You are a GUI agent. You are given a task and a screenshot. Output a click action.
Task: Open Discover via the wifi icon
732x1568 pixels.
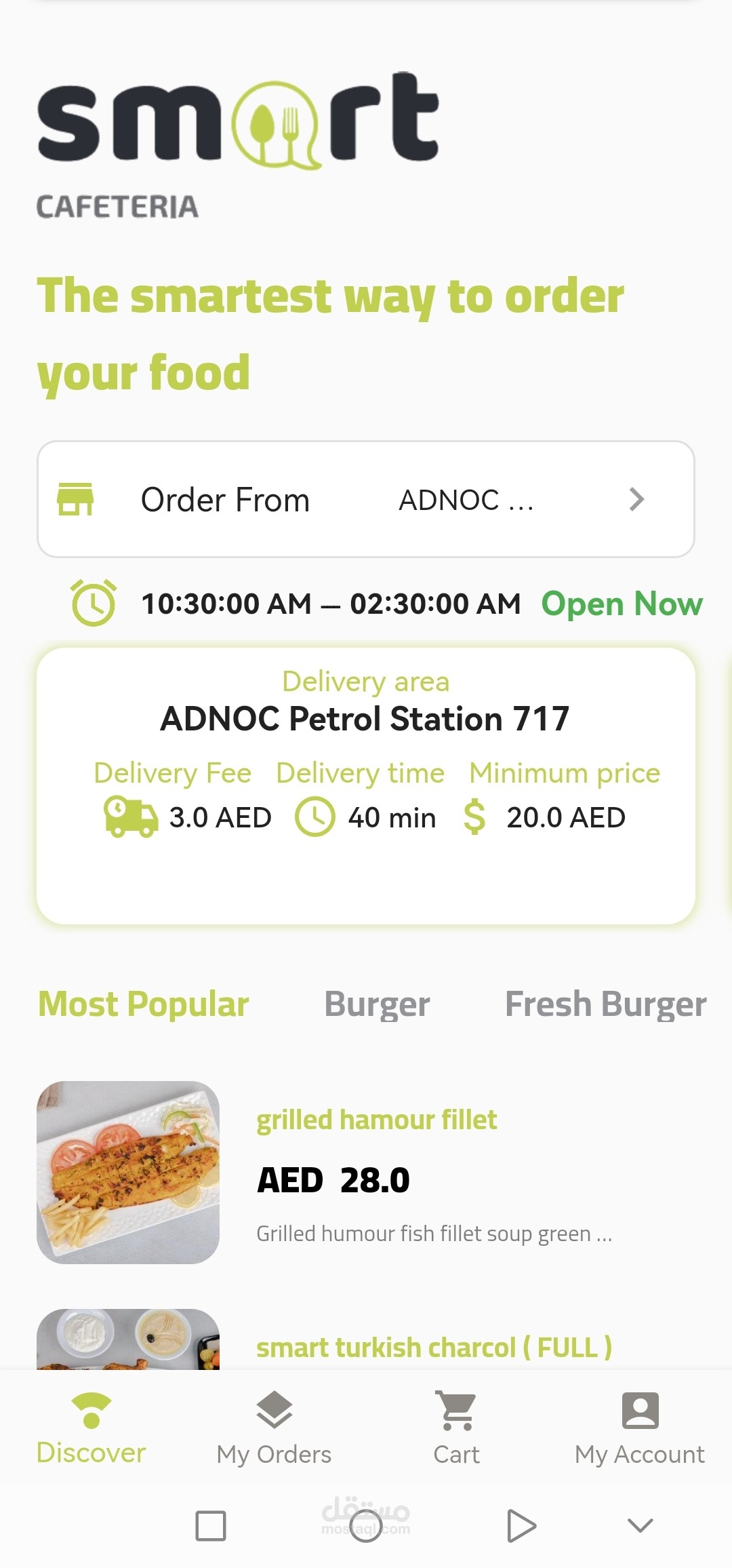coord(90,1409)
